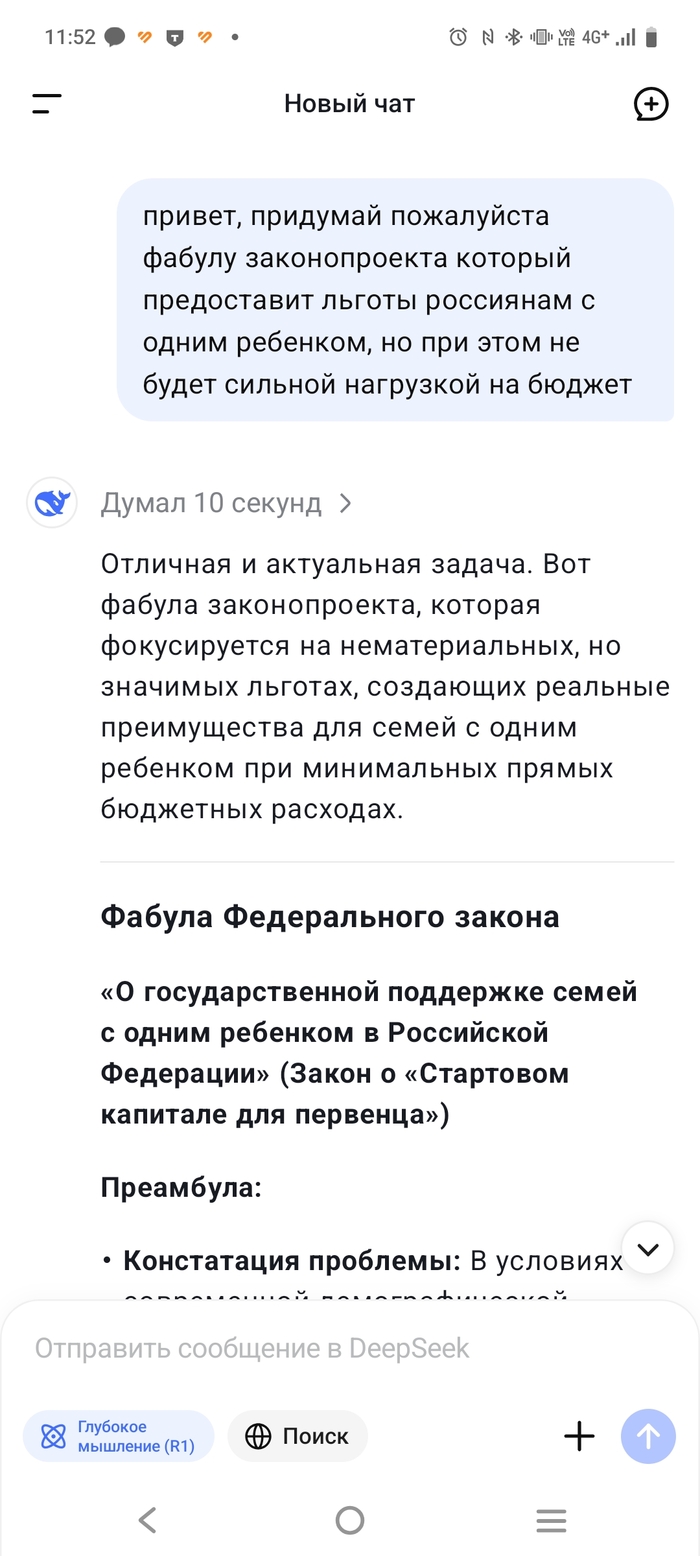
Task: Go to the home screen
Action: click(350, 1521)
